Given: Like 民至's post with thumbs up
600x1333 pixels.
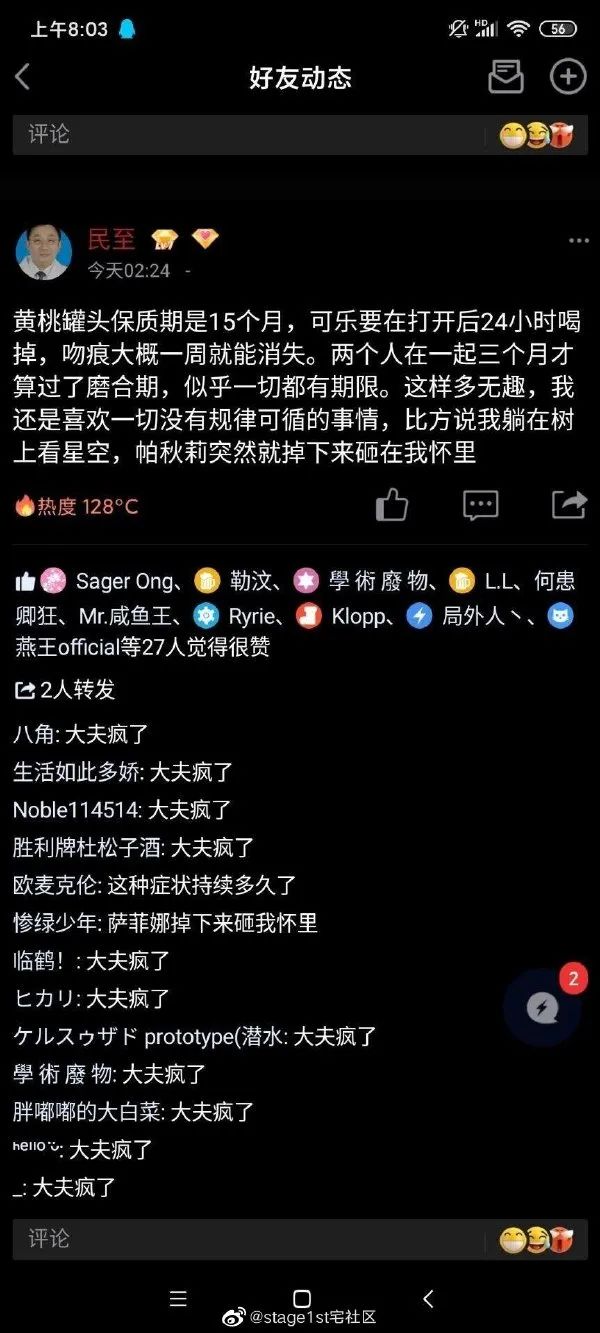Looking at the screenshot, I should [392, 505].
